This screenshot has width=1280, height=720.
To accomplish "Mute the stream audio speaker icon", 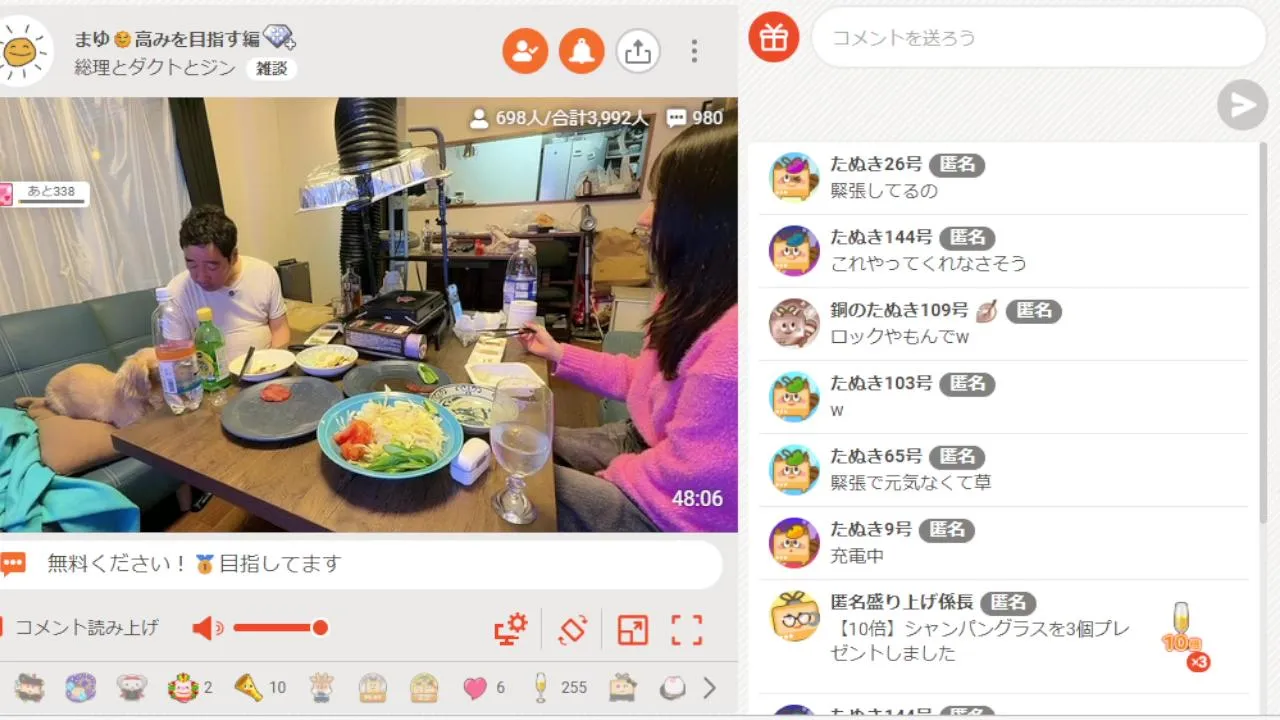I will click(x=207, y=628).
